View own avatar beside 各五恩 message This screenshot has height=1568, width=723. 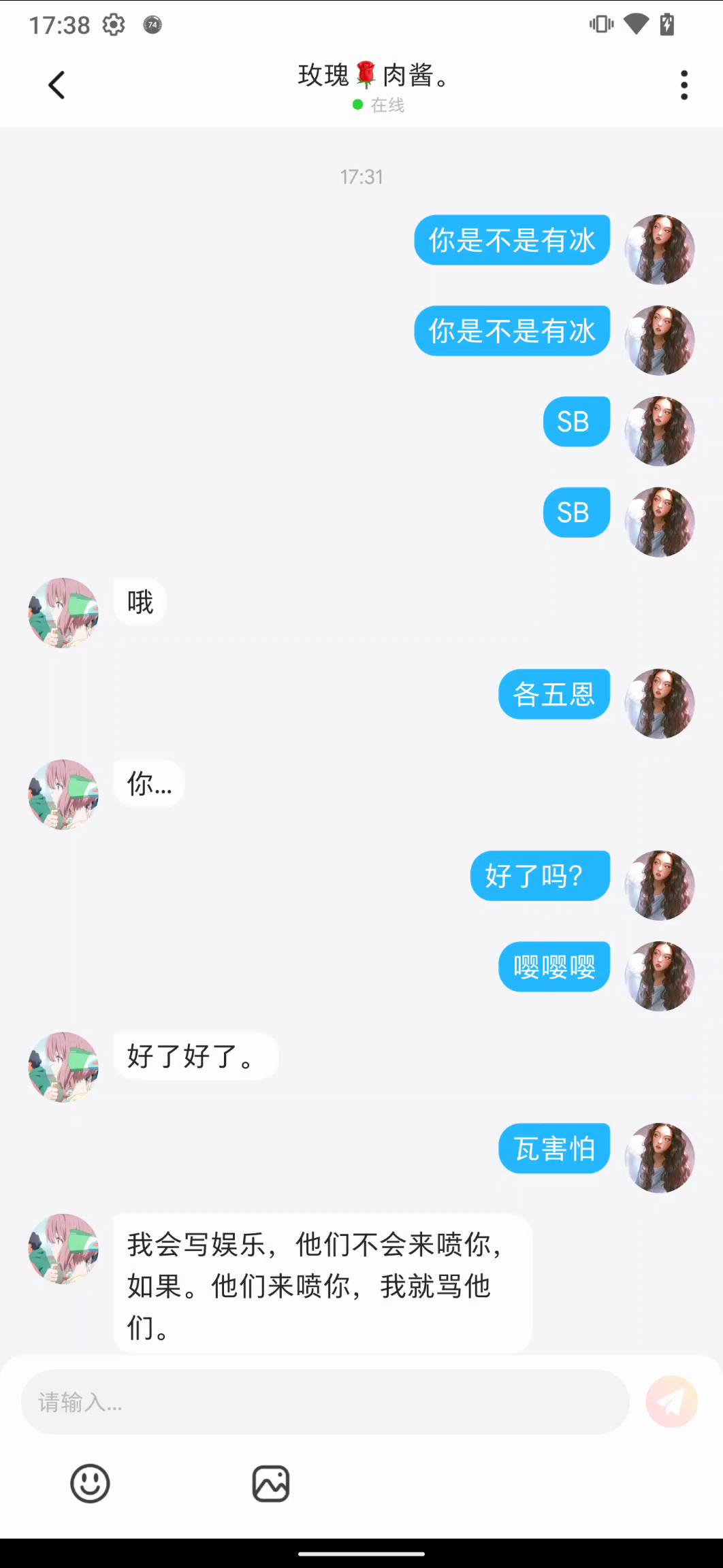[x=659, y=704]
